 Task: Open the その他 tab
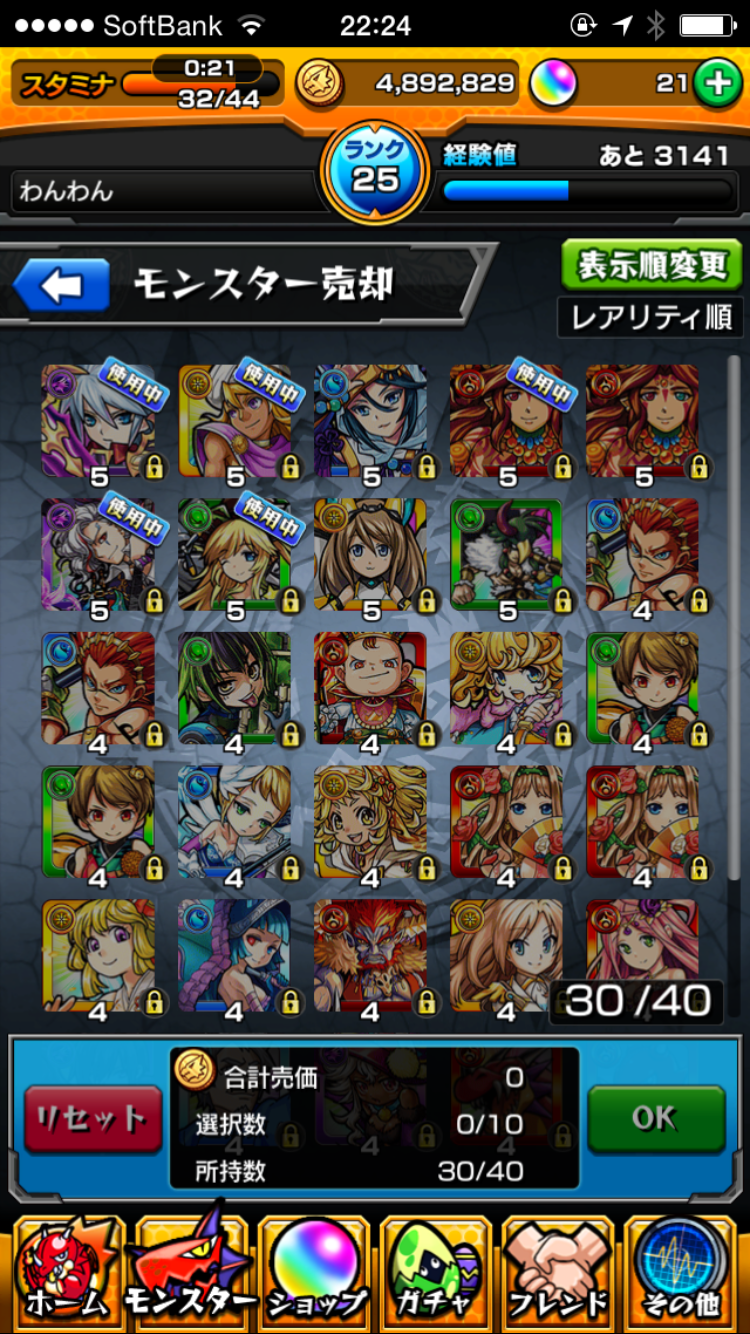point(682,1273)
